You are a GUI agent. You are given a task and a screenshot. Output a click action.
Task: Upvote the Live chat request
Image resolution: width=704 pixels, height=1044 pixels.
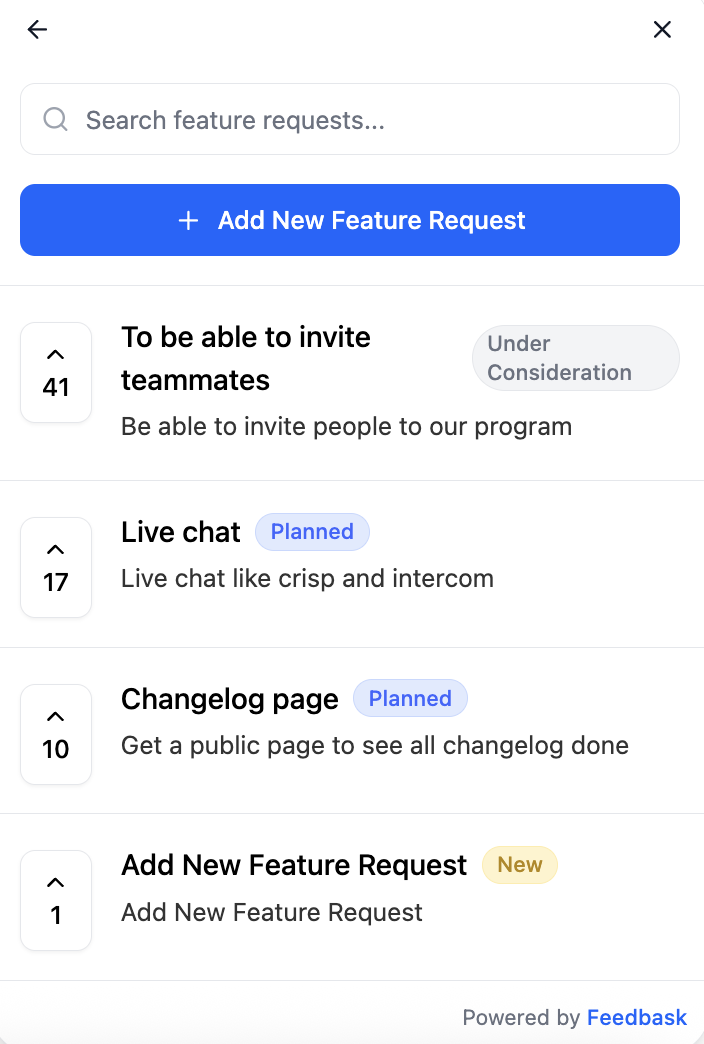(x=56, y=567)
